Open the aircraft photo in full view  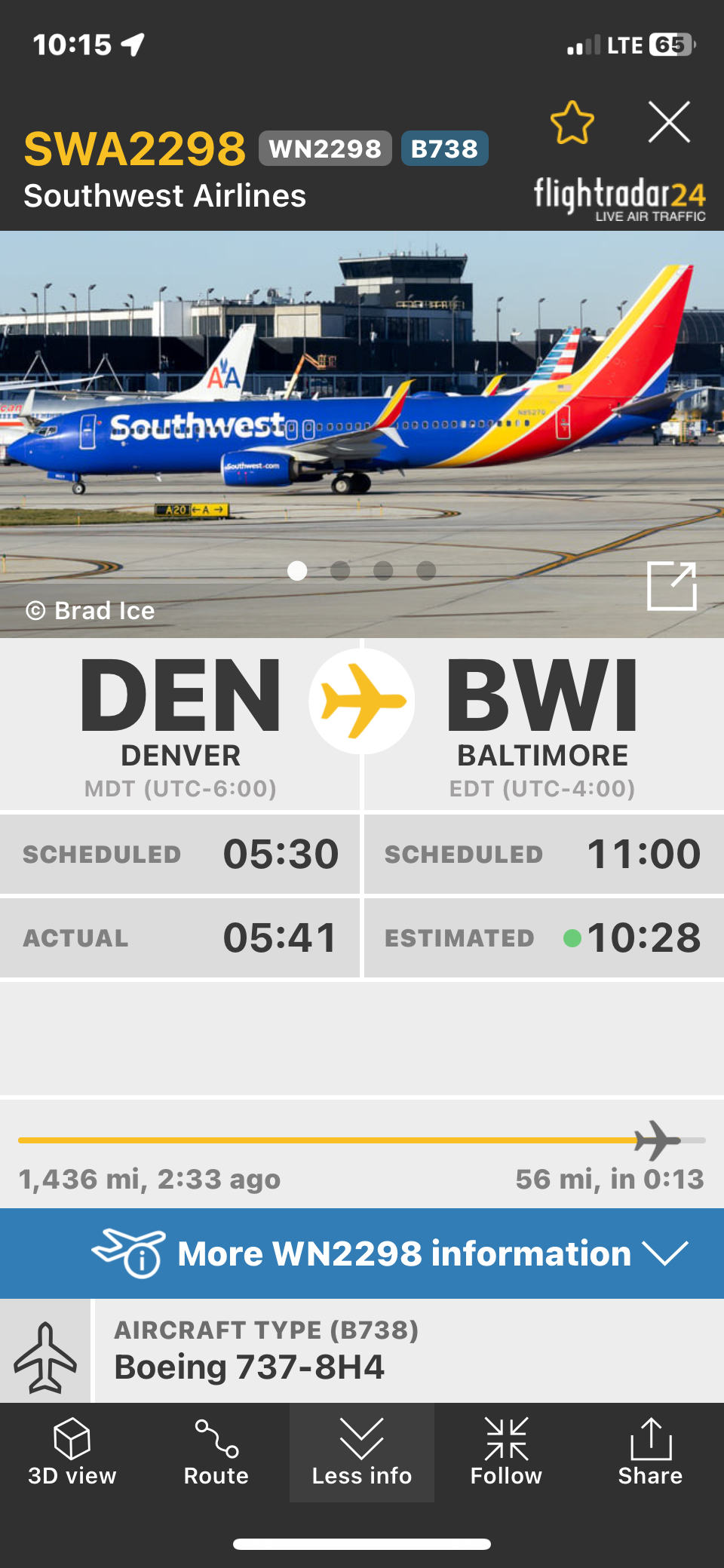pos(671,586)
